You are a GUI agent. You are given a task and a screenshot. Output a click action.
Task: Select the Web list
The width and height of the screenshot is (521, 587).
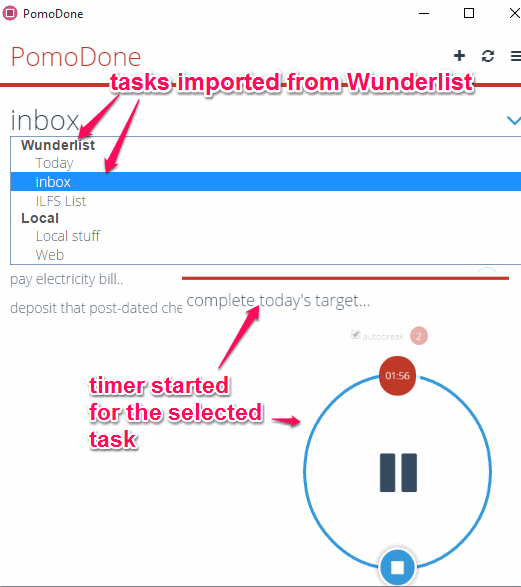click(x=50, y=255)
